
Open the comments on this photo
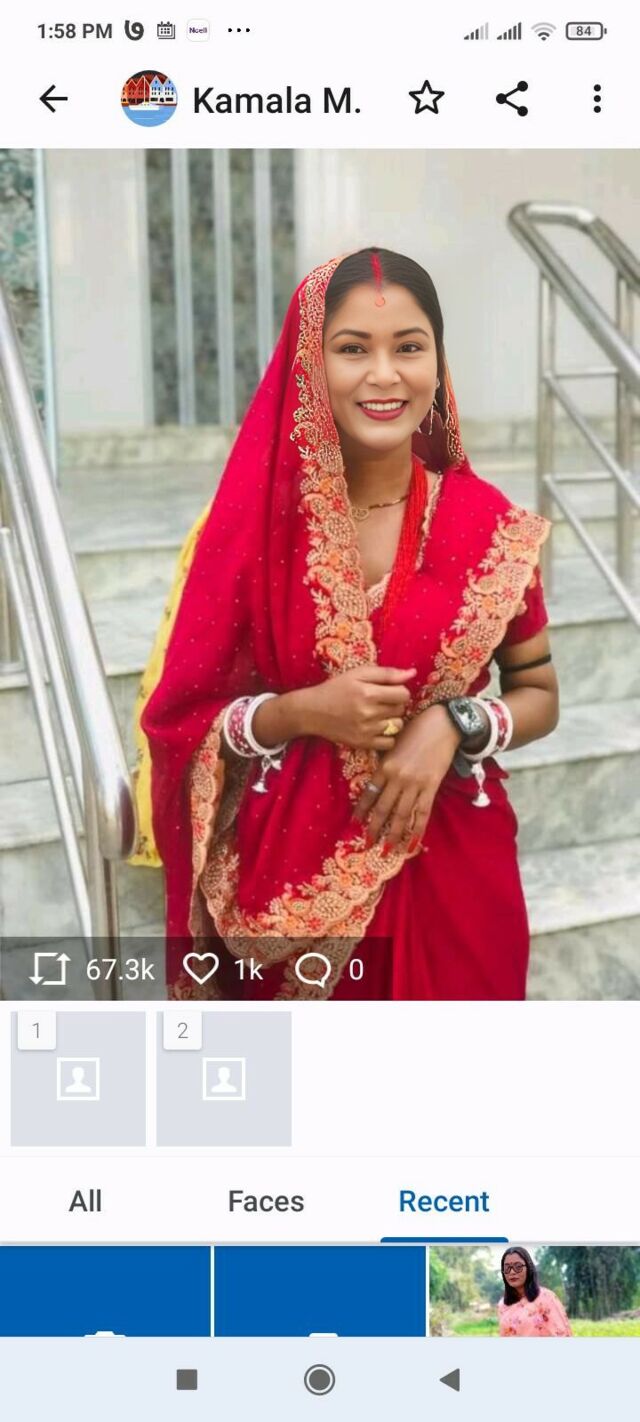tap(313, 969)
